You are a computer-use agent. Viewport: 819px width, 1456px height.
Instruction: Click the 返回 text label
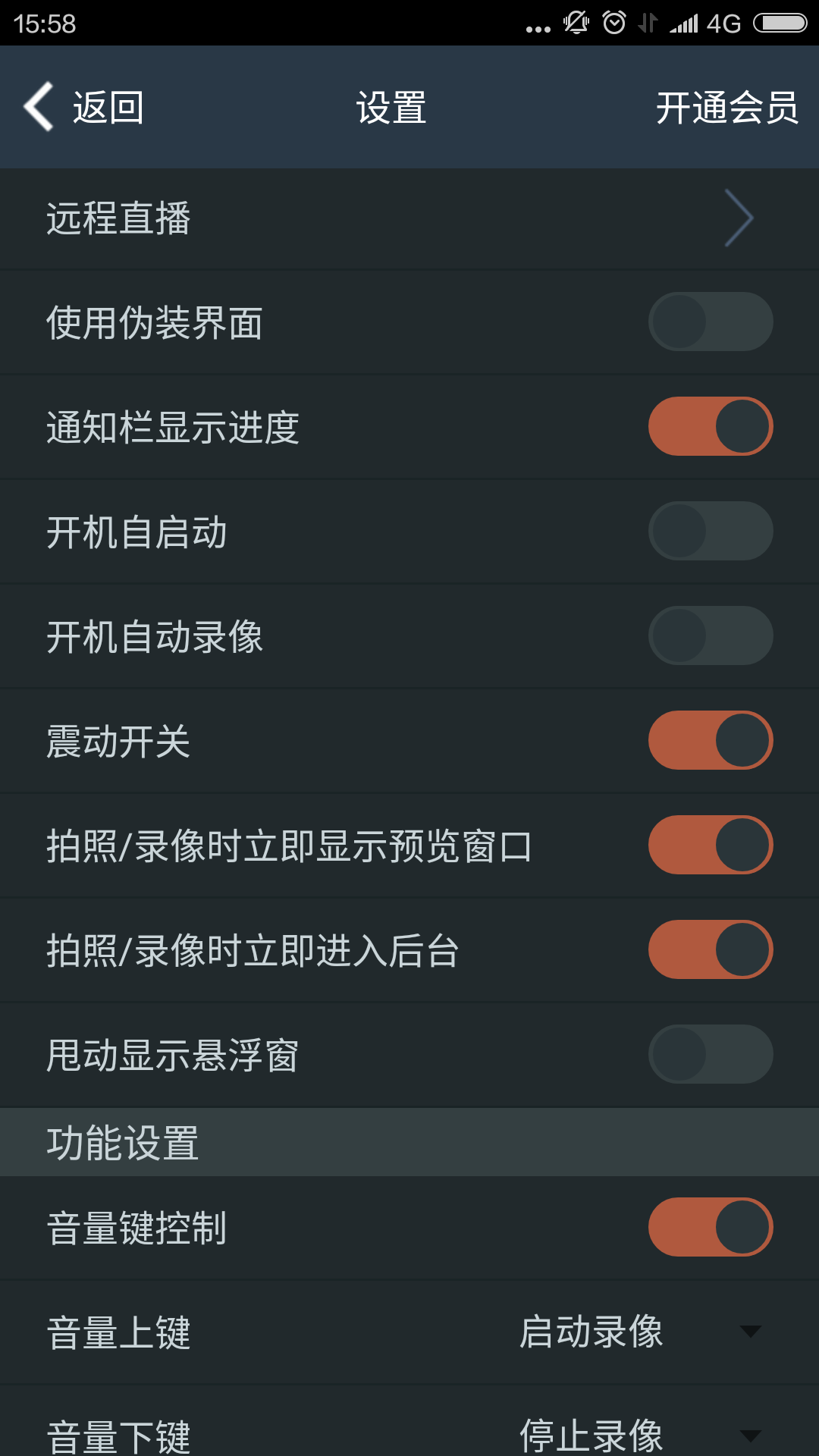click(108, 107)
